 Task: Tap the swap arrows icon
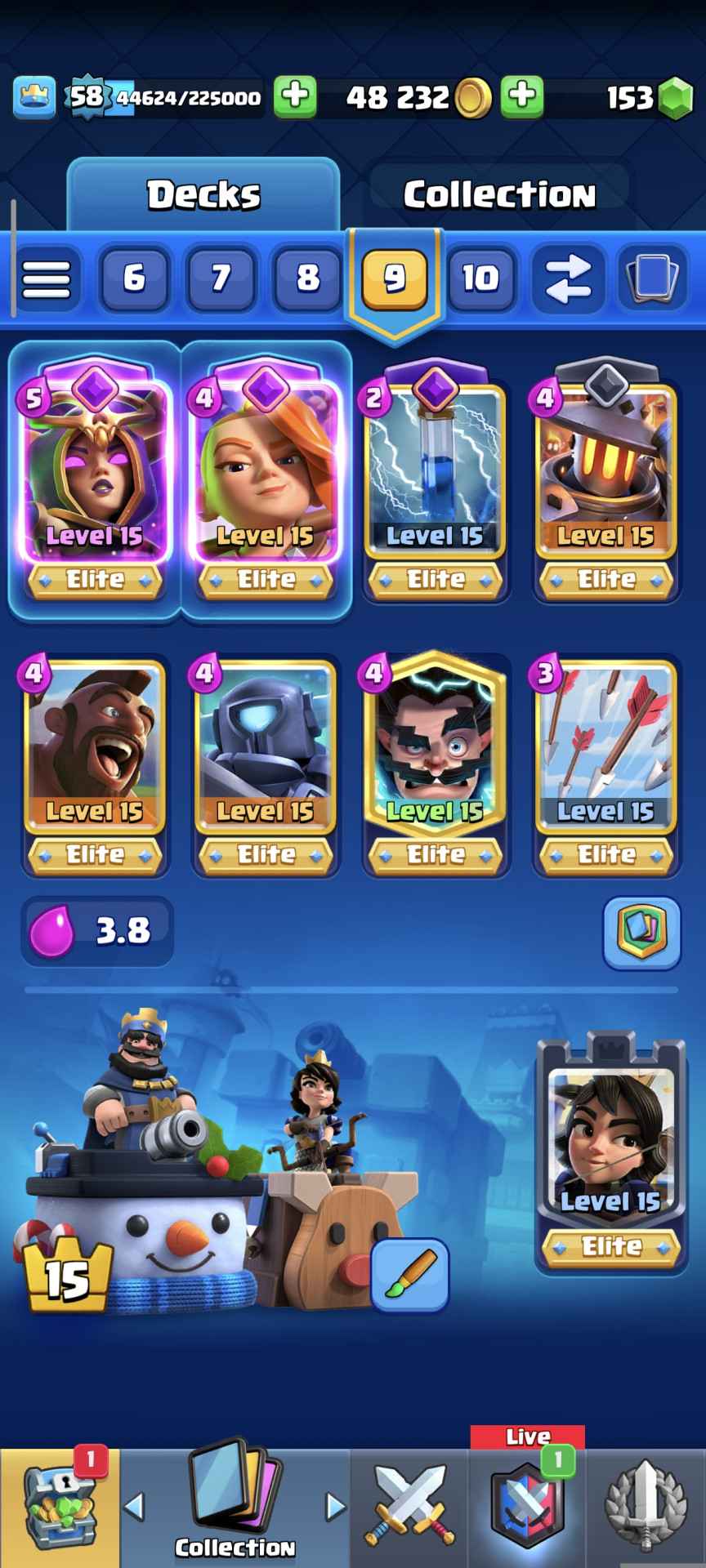coord(568,278)
